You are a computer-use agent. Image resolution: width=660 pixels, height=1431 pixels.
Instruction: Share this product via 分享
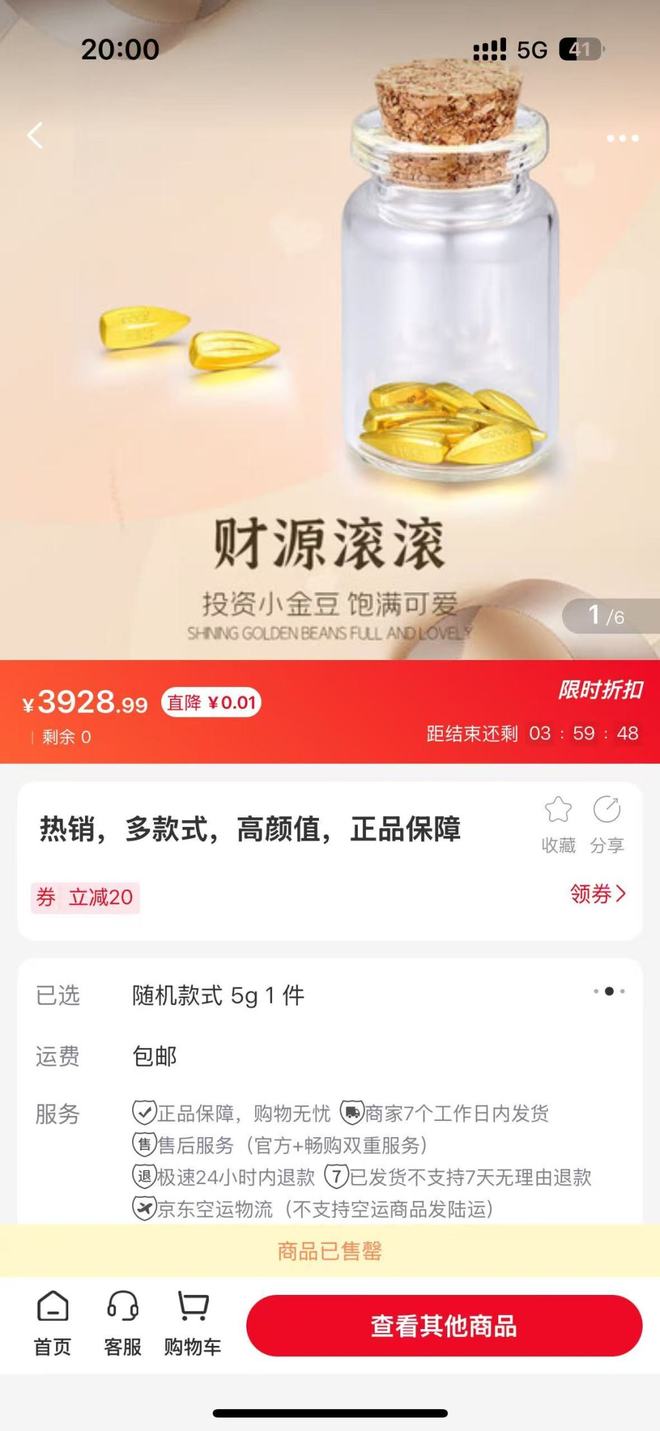[x=607, y=825]
